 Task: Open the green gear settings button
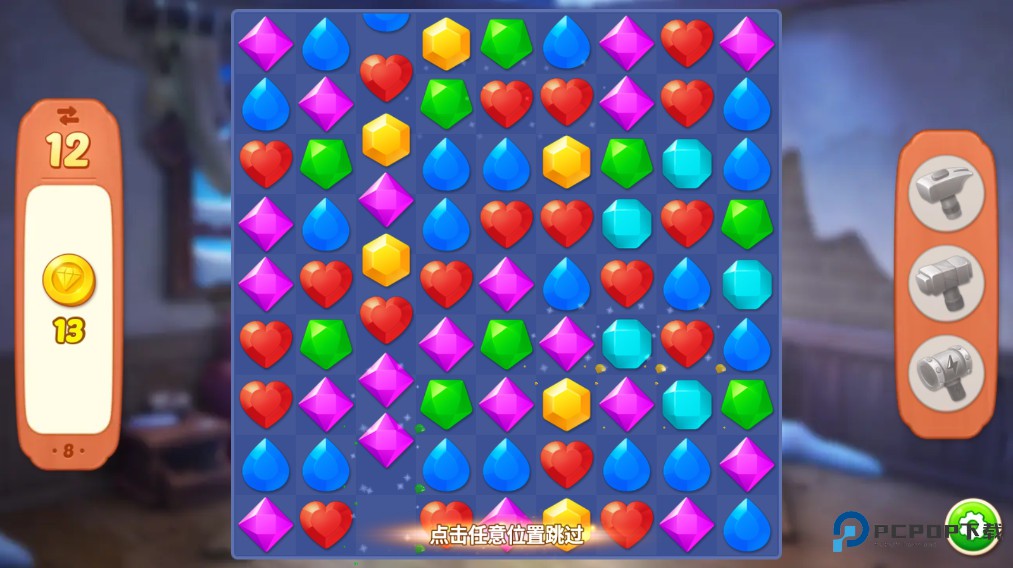(971, 526)
